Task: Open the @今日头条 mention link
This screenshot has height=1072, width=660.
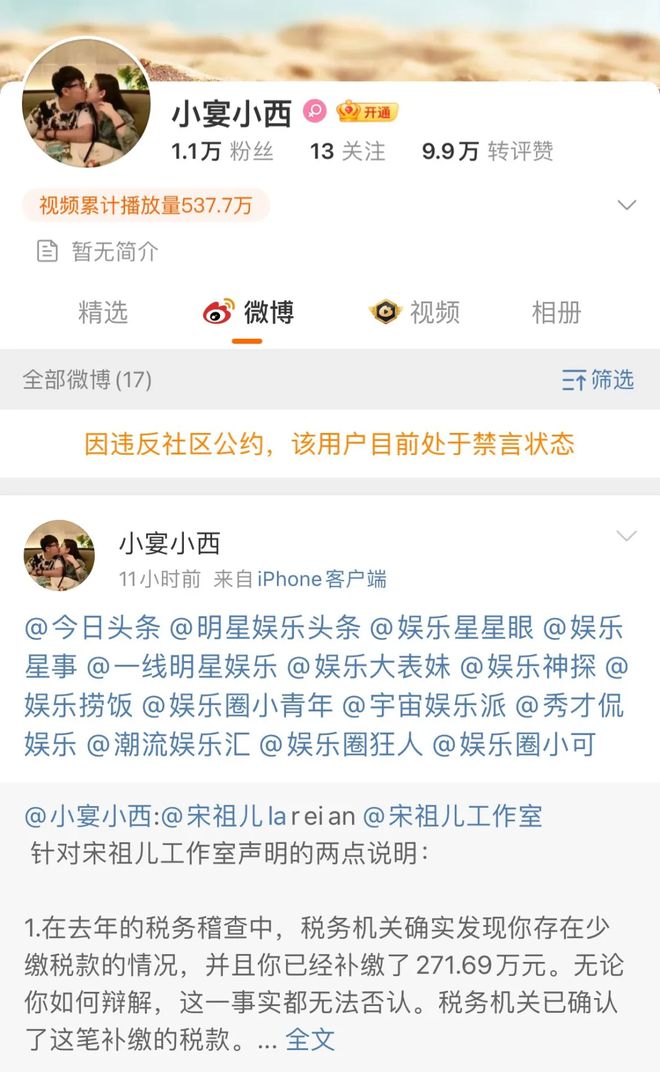Action: 92,628
